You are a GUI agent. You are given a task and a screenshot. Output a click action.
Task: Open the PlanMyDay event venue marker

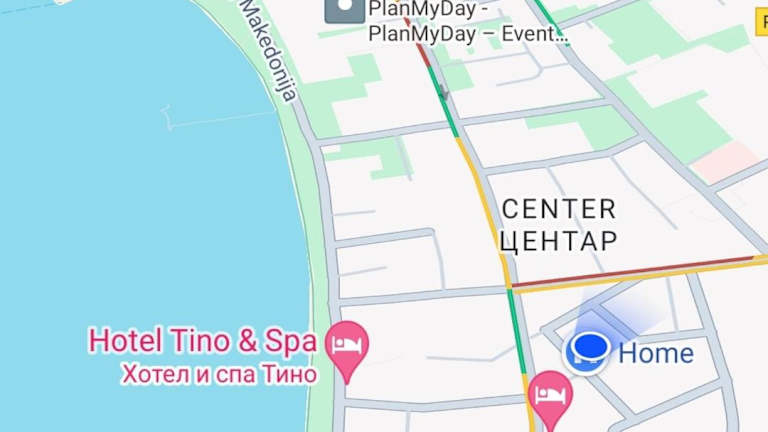[344, 10]
